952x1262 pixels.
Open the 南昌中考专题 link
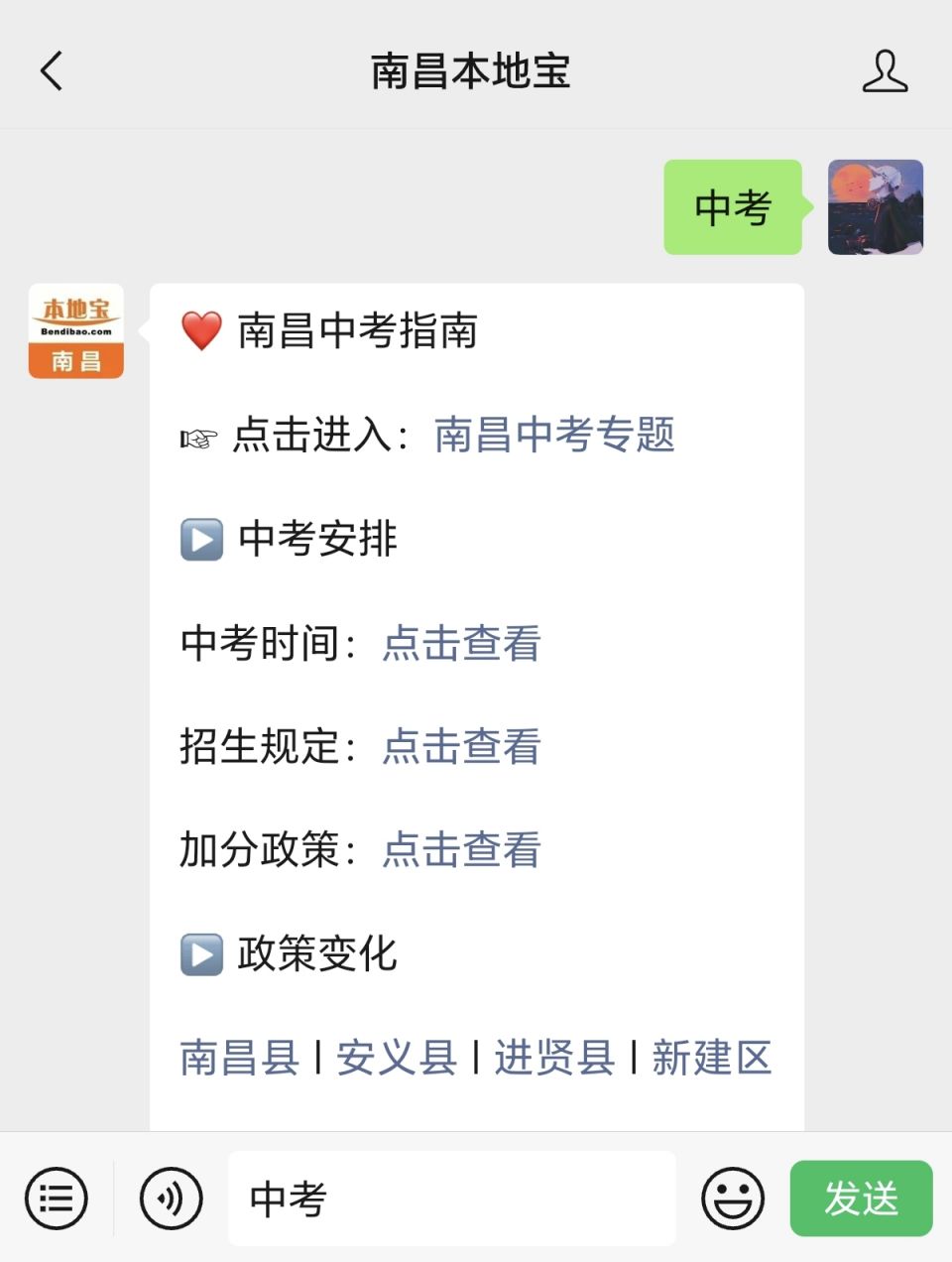tap(553, 435)
